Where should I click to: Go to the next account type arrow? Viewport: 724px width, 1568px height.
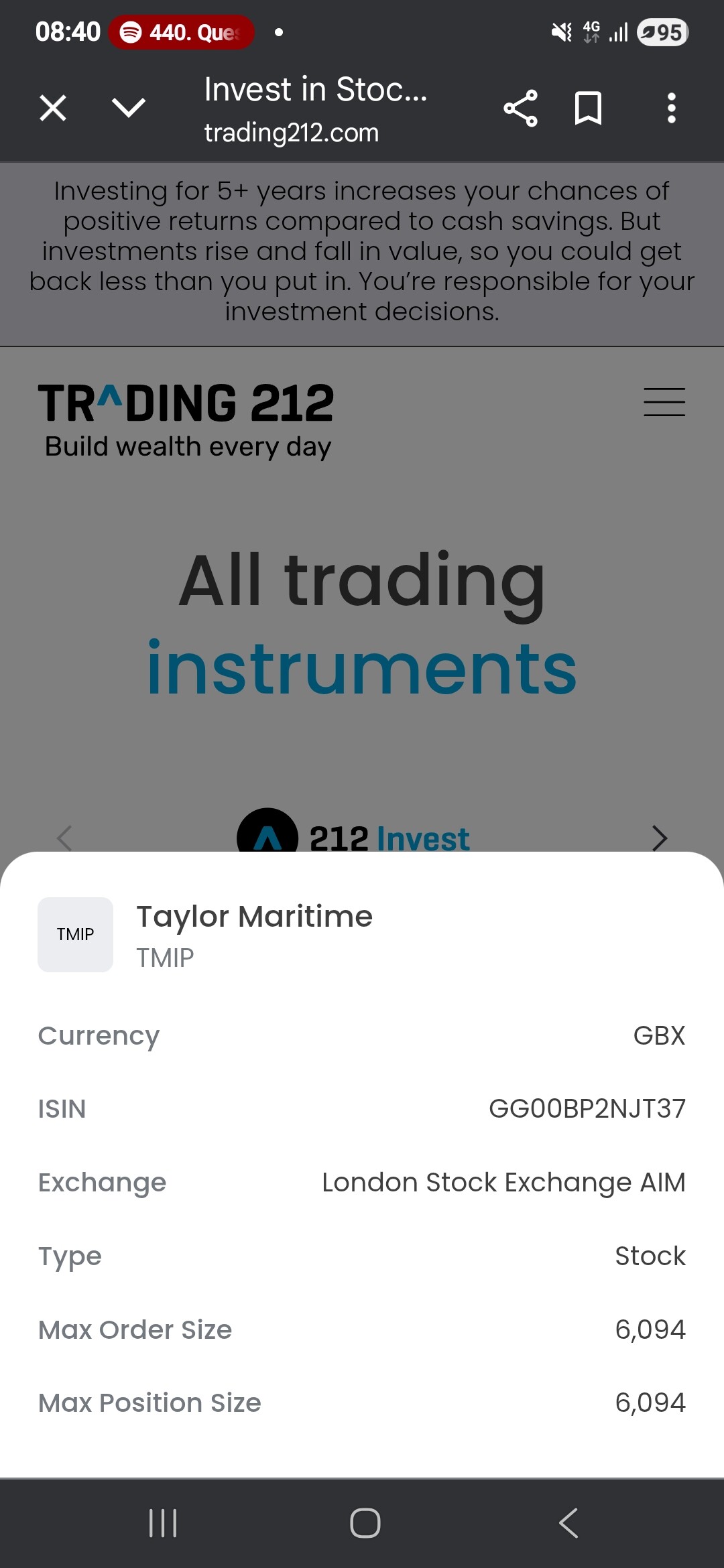point(660,838)
